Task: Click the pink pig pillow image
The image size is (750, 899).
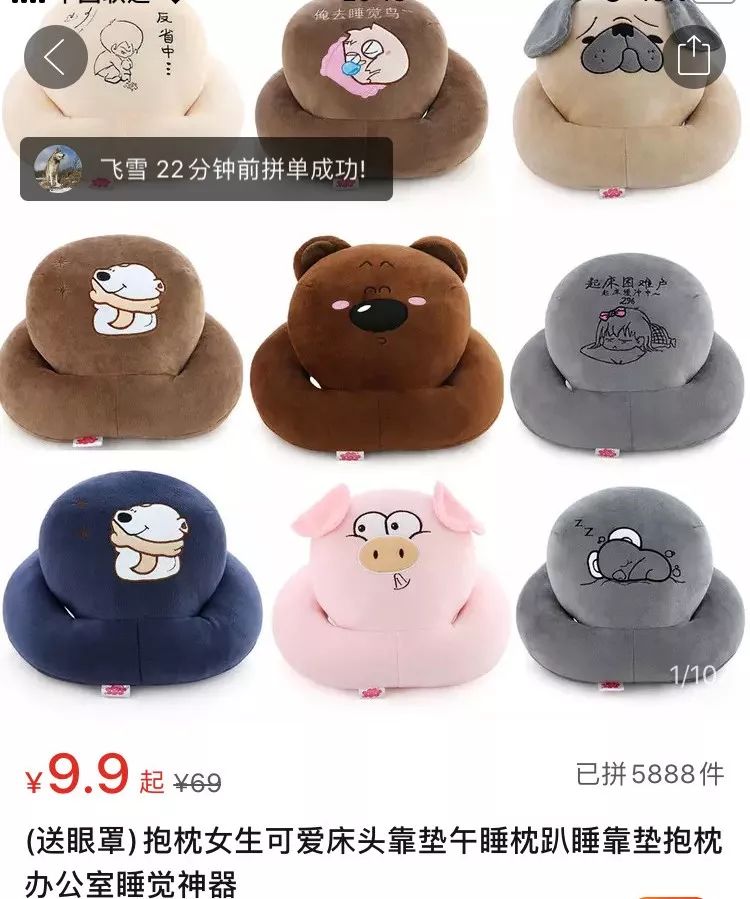Action: (375, 580)
